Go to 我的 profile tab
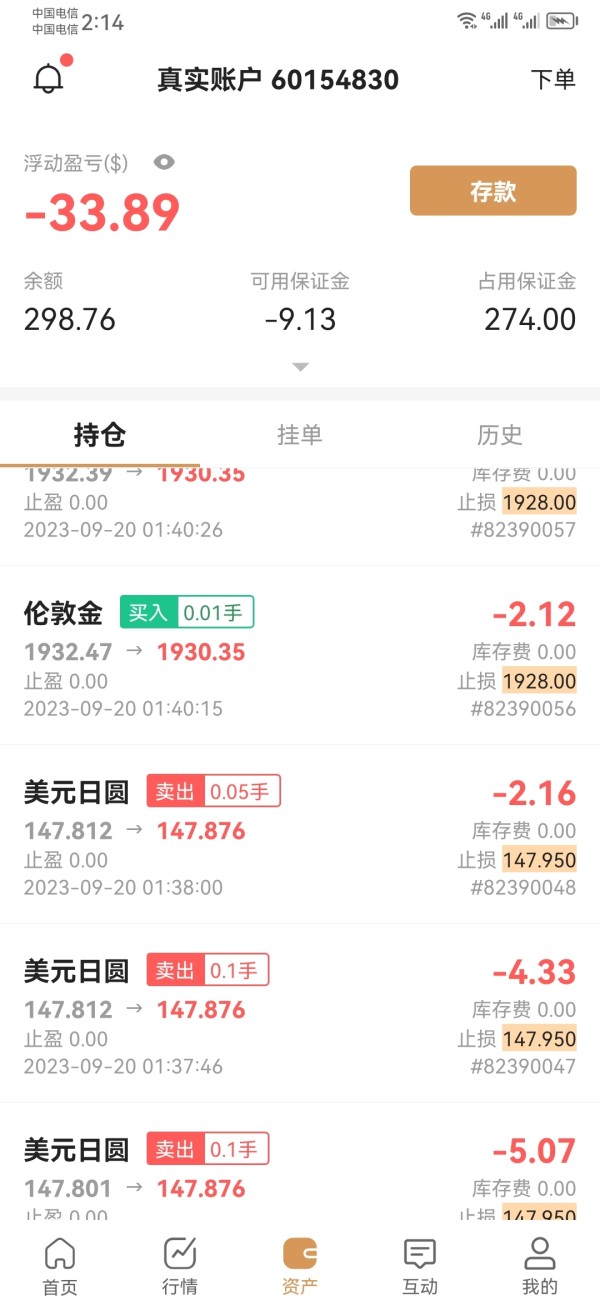The height and width of the screenshot is (1300, 600). tap(540, 1266)
